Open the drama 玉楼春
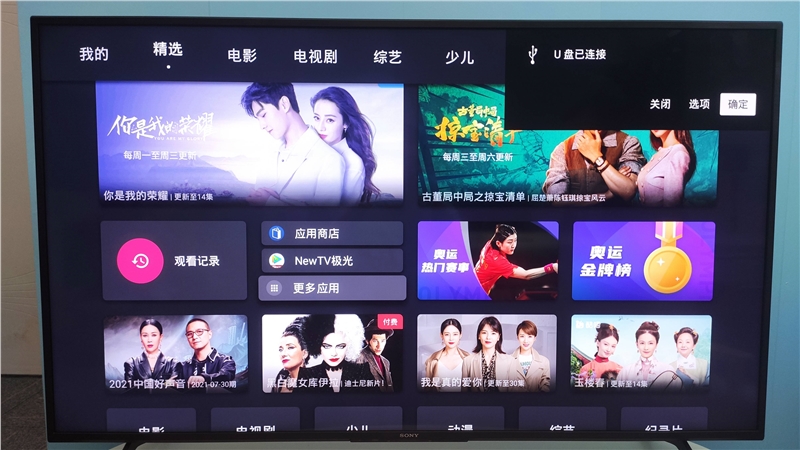 point(641,353)
